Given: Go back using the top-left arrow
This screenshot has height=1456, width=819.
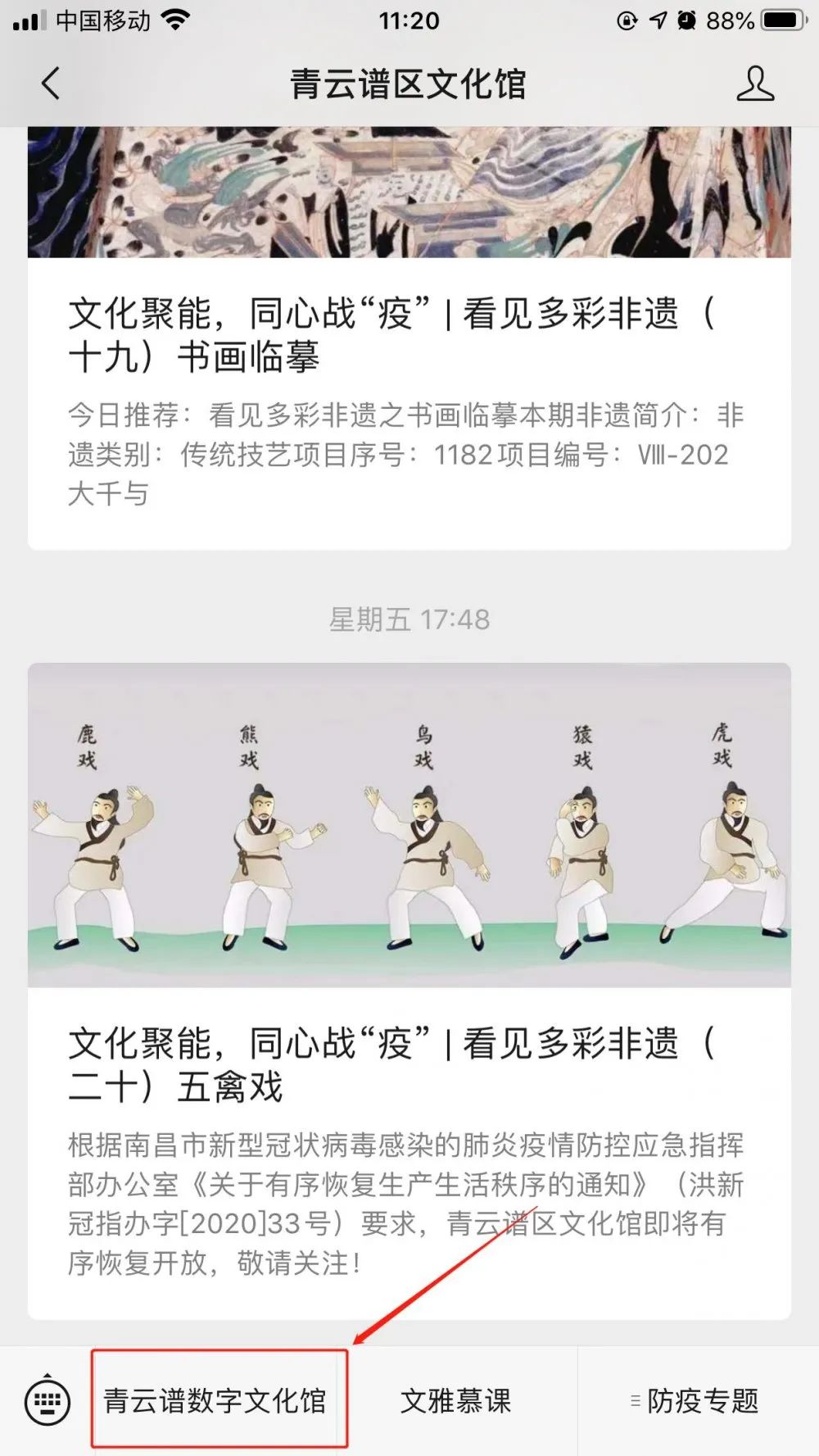Looking at the screenshot, I should [51, 84].
